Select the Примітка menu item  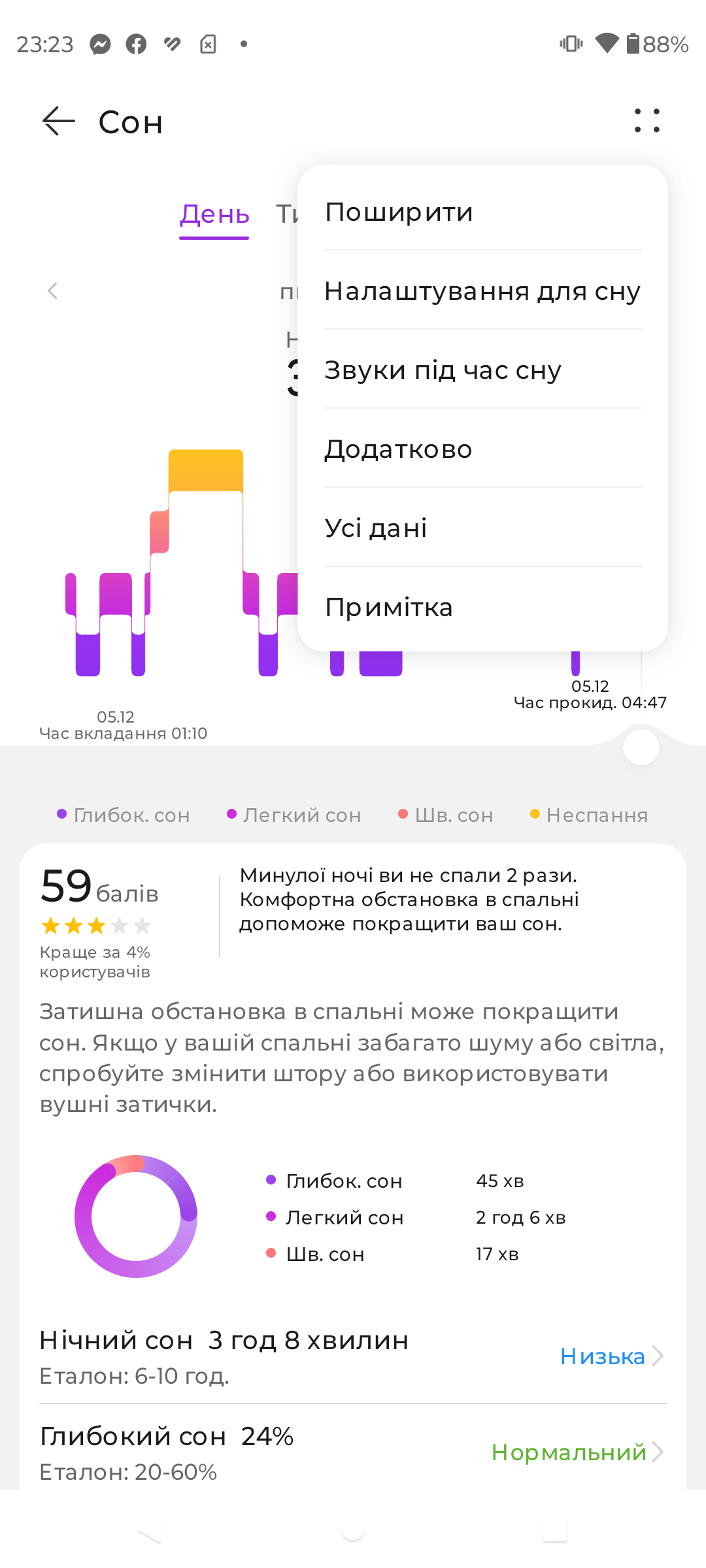[x=482, y=607]
